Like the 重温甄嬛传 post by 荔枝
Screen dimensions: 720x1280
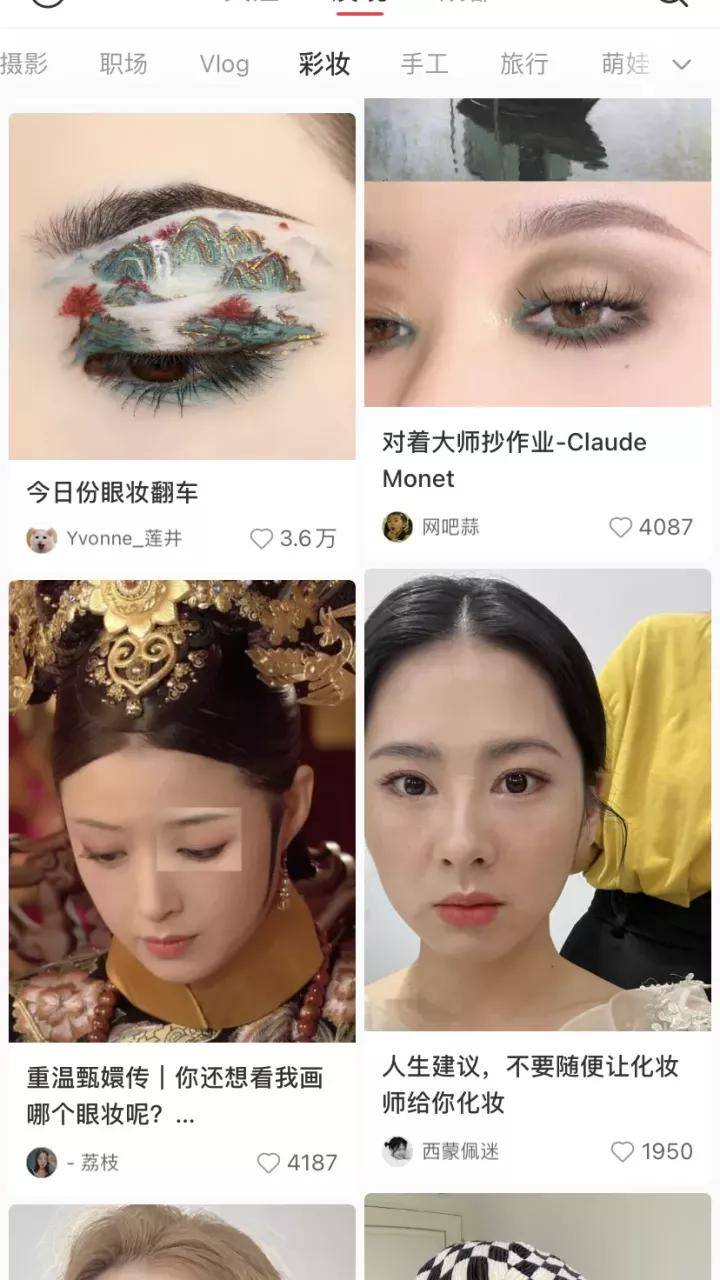(269, 1163)
